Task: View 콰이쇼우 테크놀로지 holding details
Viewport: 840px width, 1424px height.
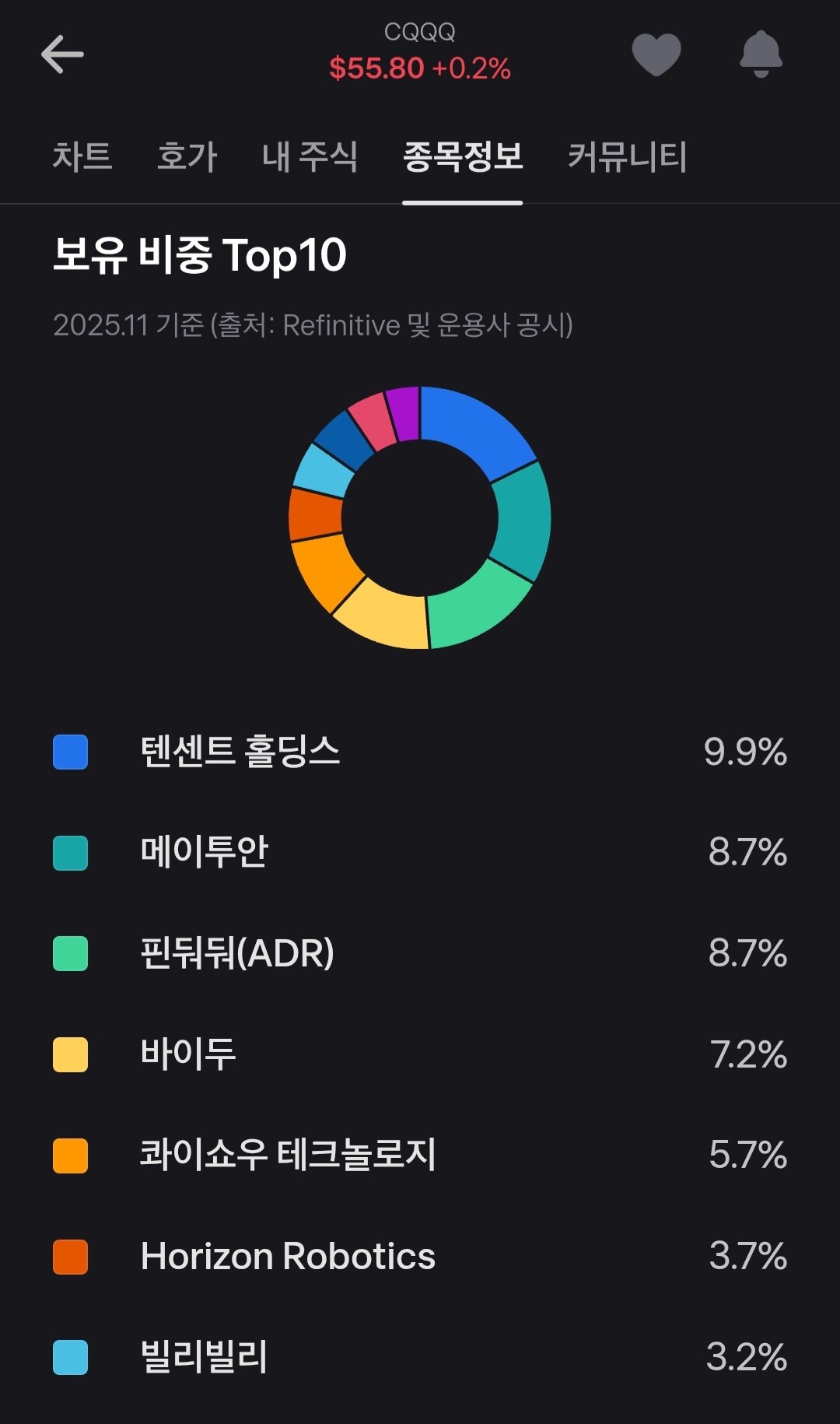Action: (420, 1155)
